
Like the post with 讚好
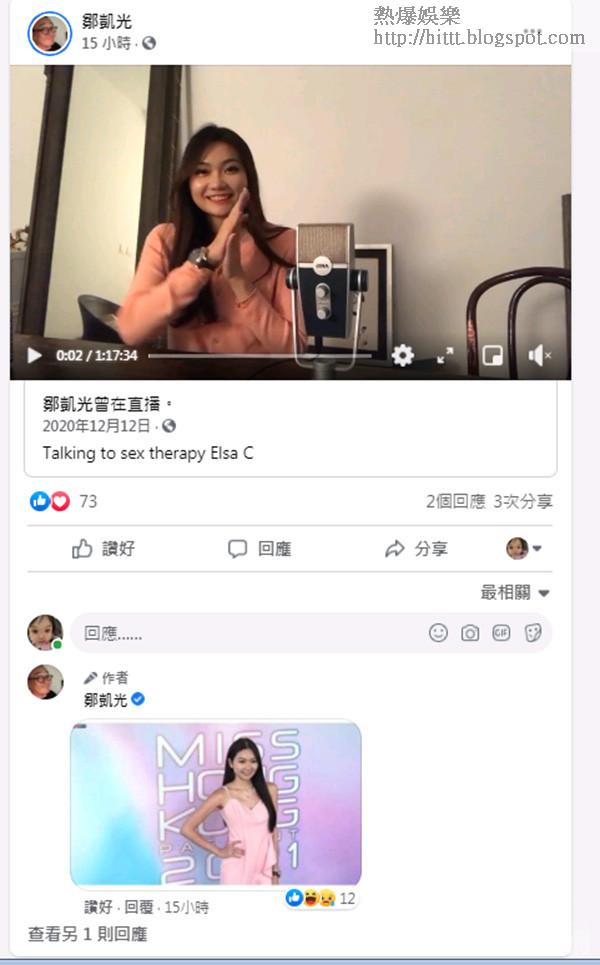click(x=103, y=549)
